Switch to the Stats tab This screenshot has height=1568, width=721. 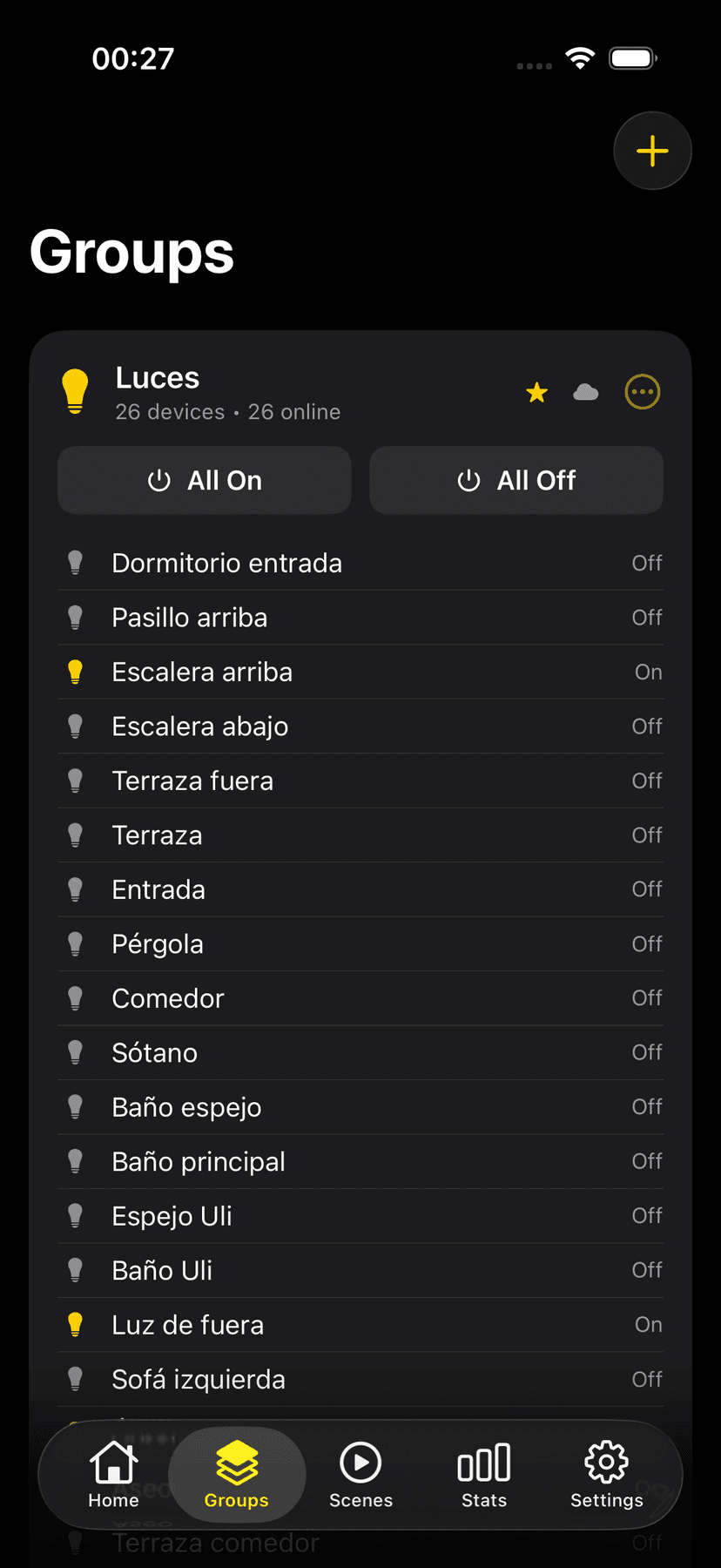[483, 1472]
